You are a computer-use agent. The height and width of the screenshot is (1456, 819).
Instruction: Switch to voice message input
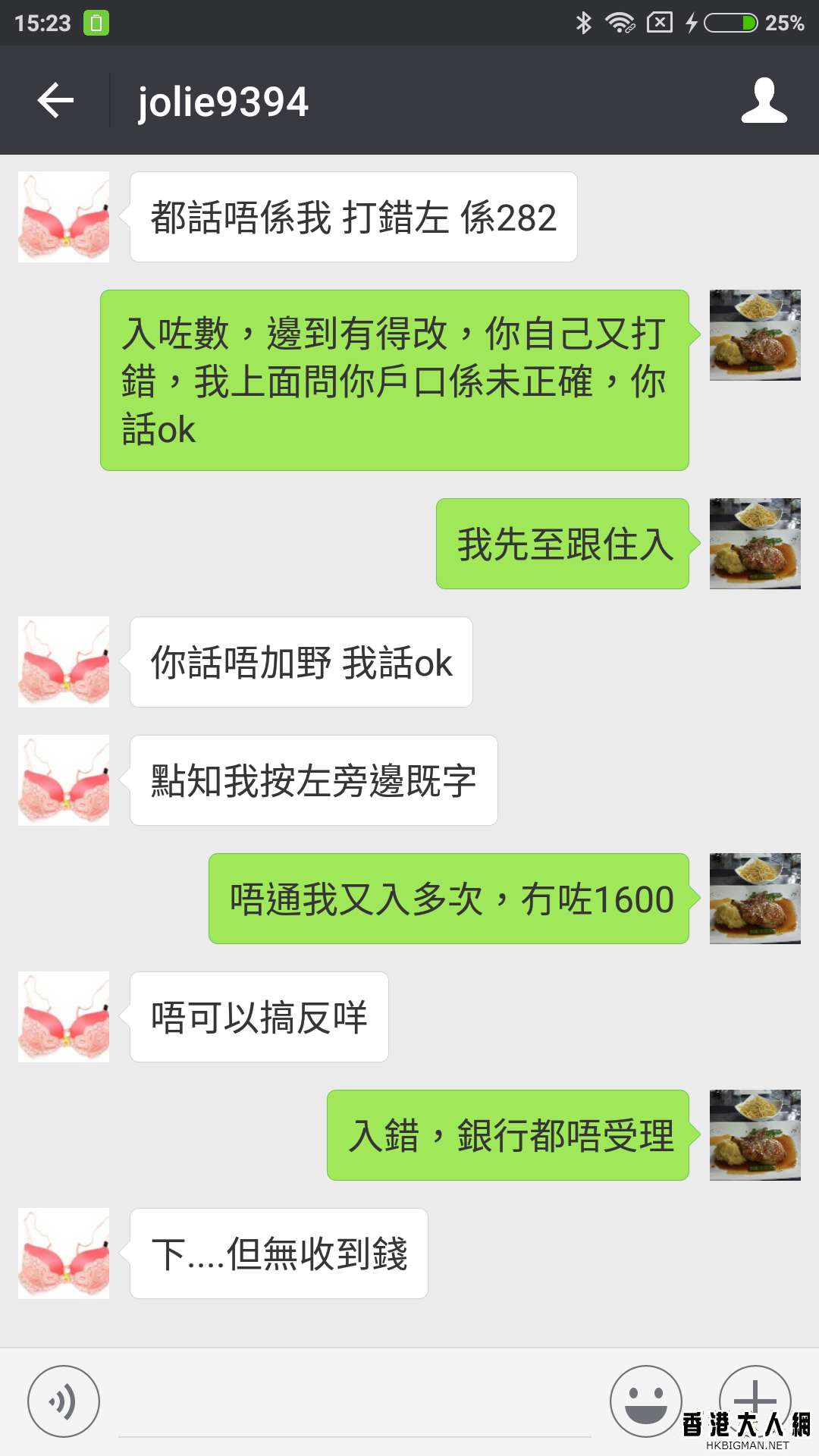click(64, 1401)
